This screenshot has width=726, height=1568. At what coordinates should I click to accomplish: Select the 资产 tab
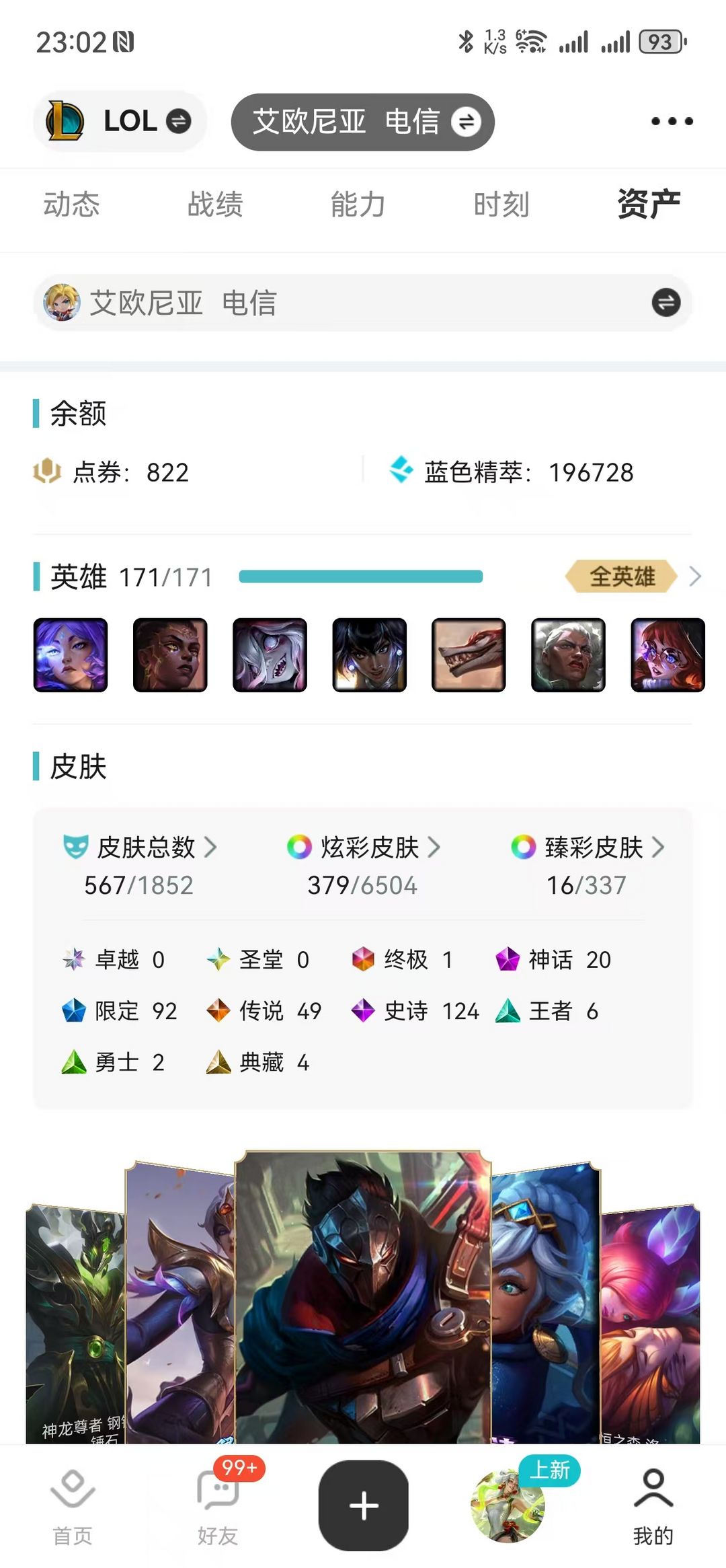click(649, 204)
